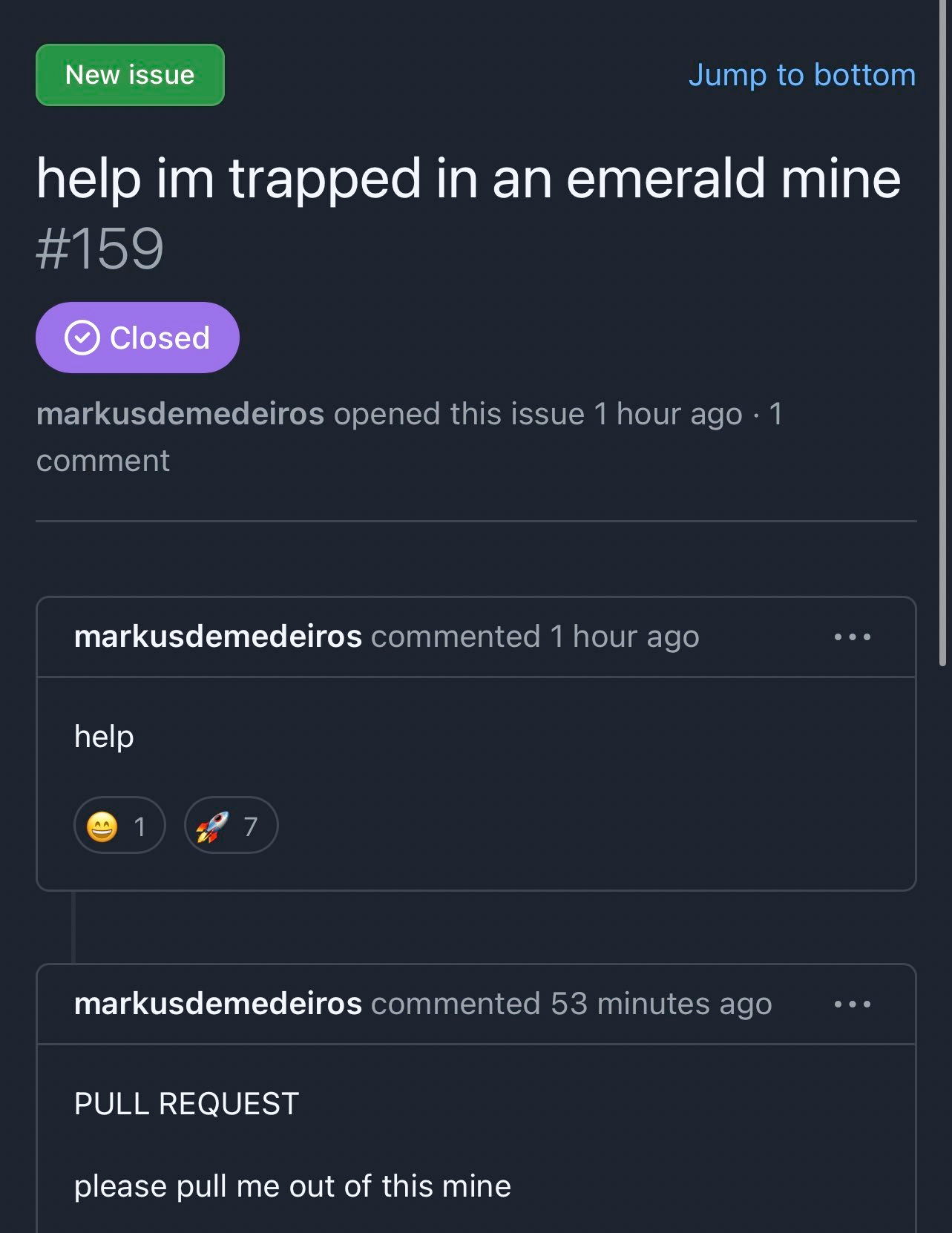Viewport: 952px width, 1233px height.
Task: Open the 53 minutes ago comment permalink
Action: pyautogui.click(x=660, y=1004)
